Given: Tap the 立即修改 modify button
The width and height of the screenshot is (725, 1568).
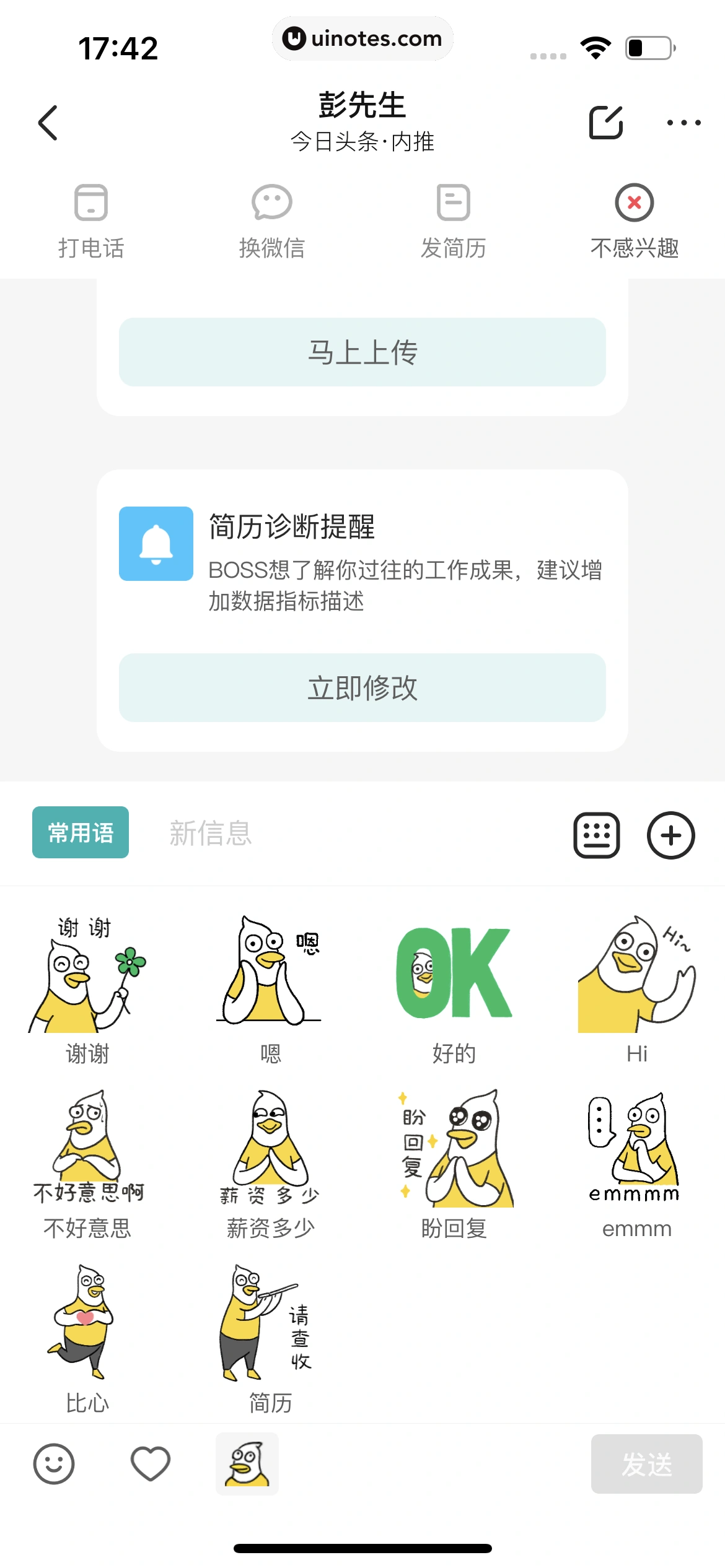Looking at the screenshot, I should (x=362, y=687).
